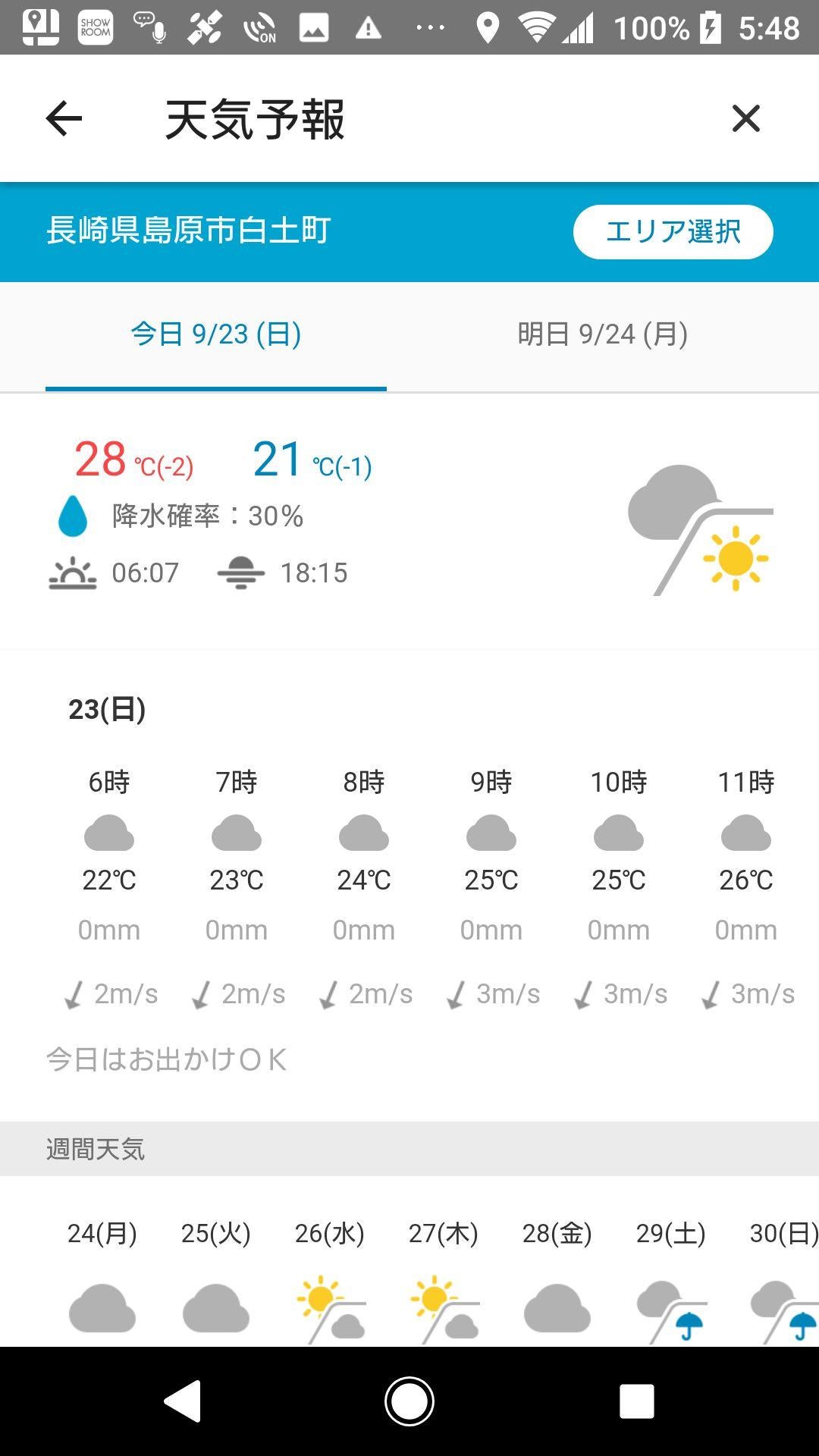Tap the sunrise icon next to 06:07

click(72, 573)
